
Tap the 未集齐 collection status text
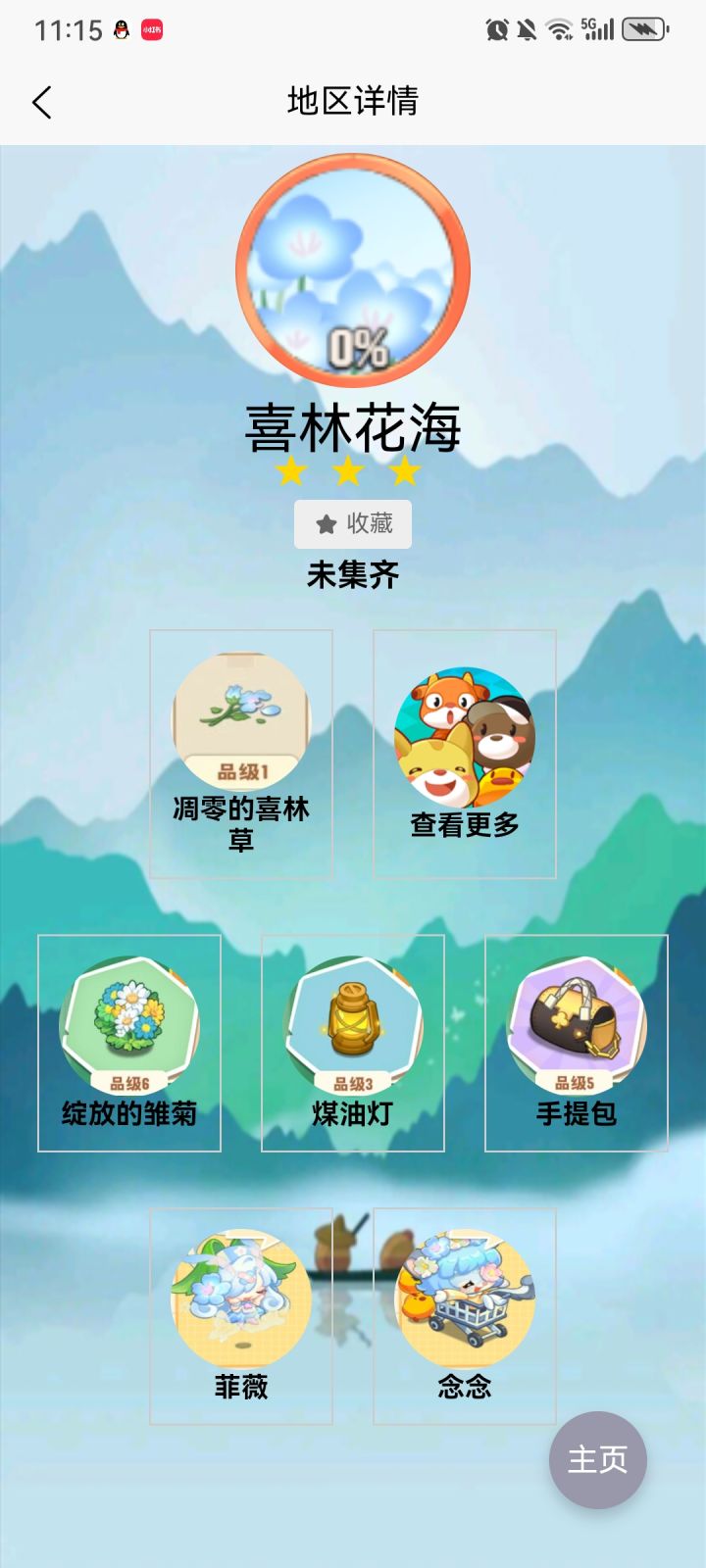tap(352, 577)
